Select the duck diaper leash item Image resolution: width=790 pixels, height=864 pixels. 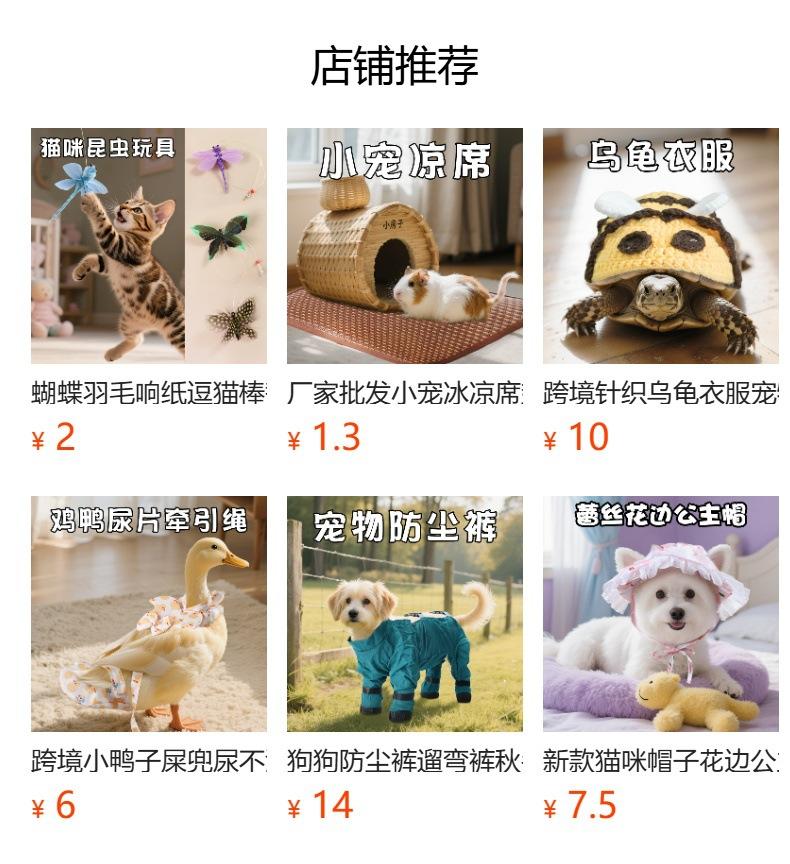(x=148, y=614)
